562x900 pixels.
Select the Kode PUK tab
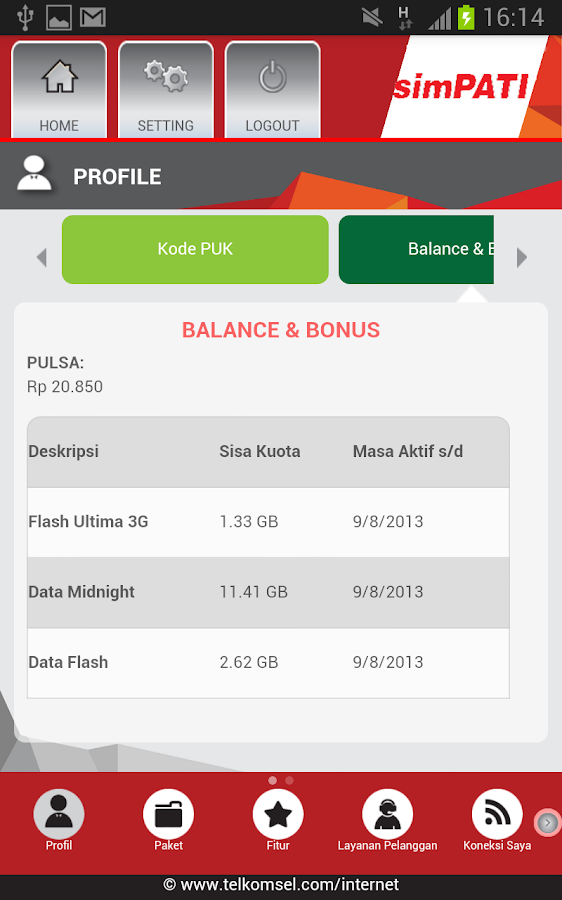tap(195, 249)
